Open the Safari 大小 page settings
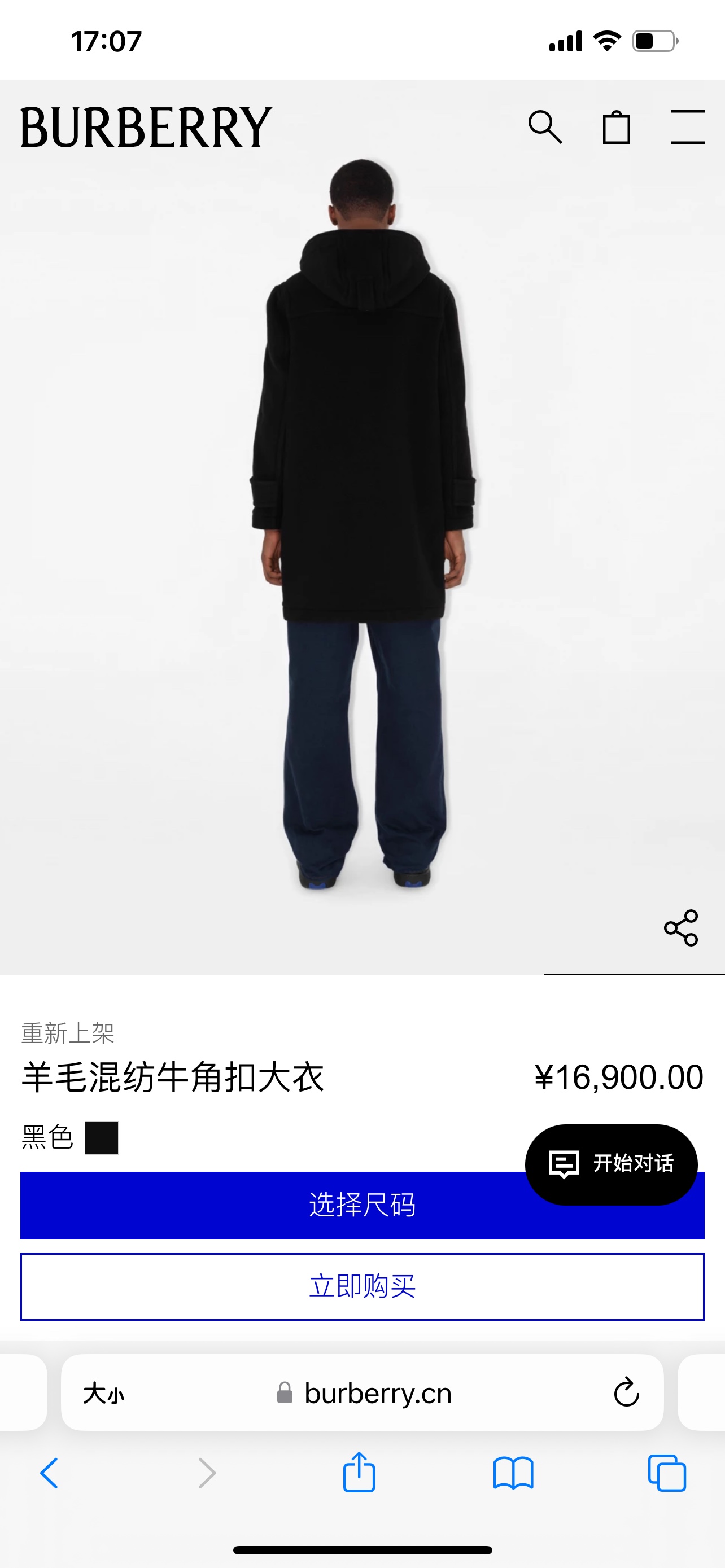The height and width of the screenshot is (1568, 725). pos(103,1392)
